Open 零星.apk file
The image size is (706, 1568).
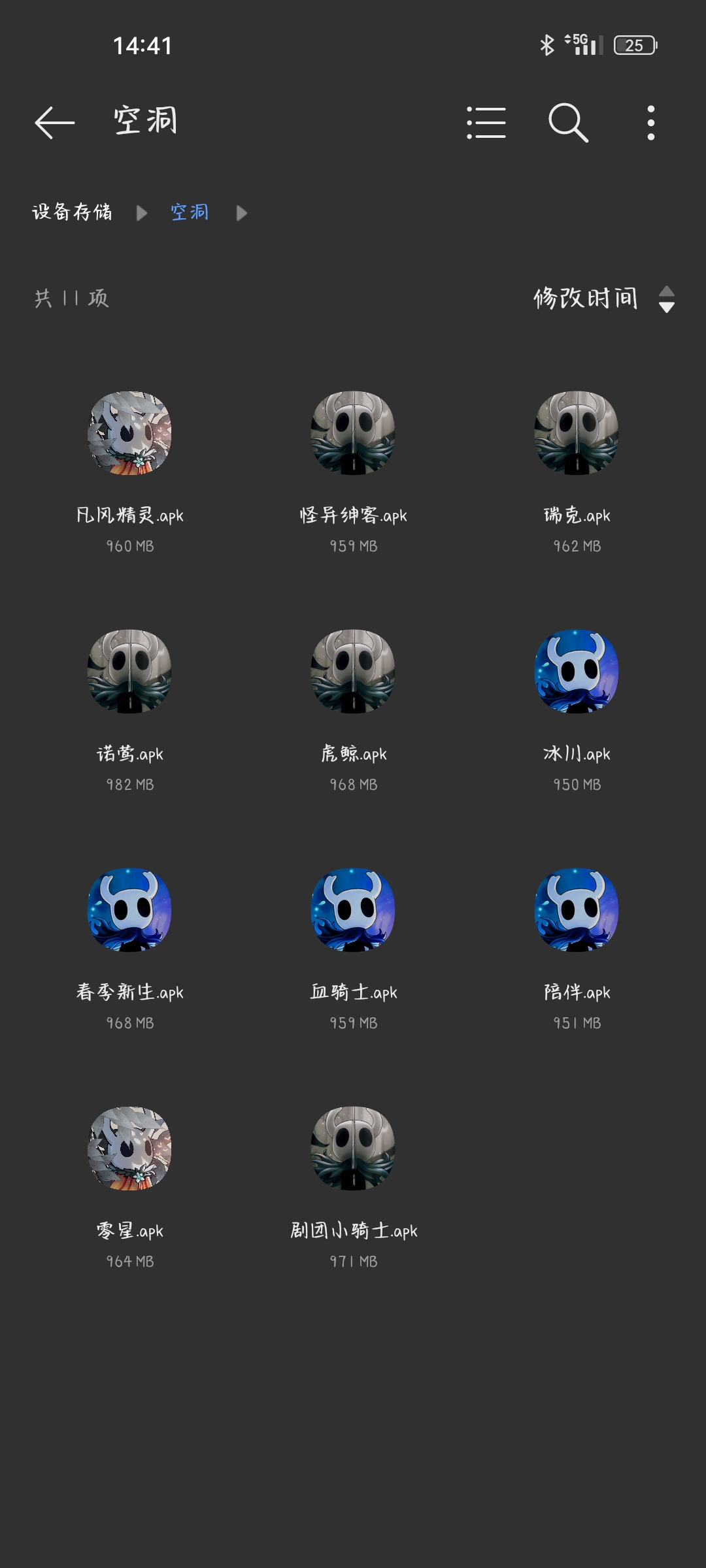point(129,1149)
